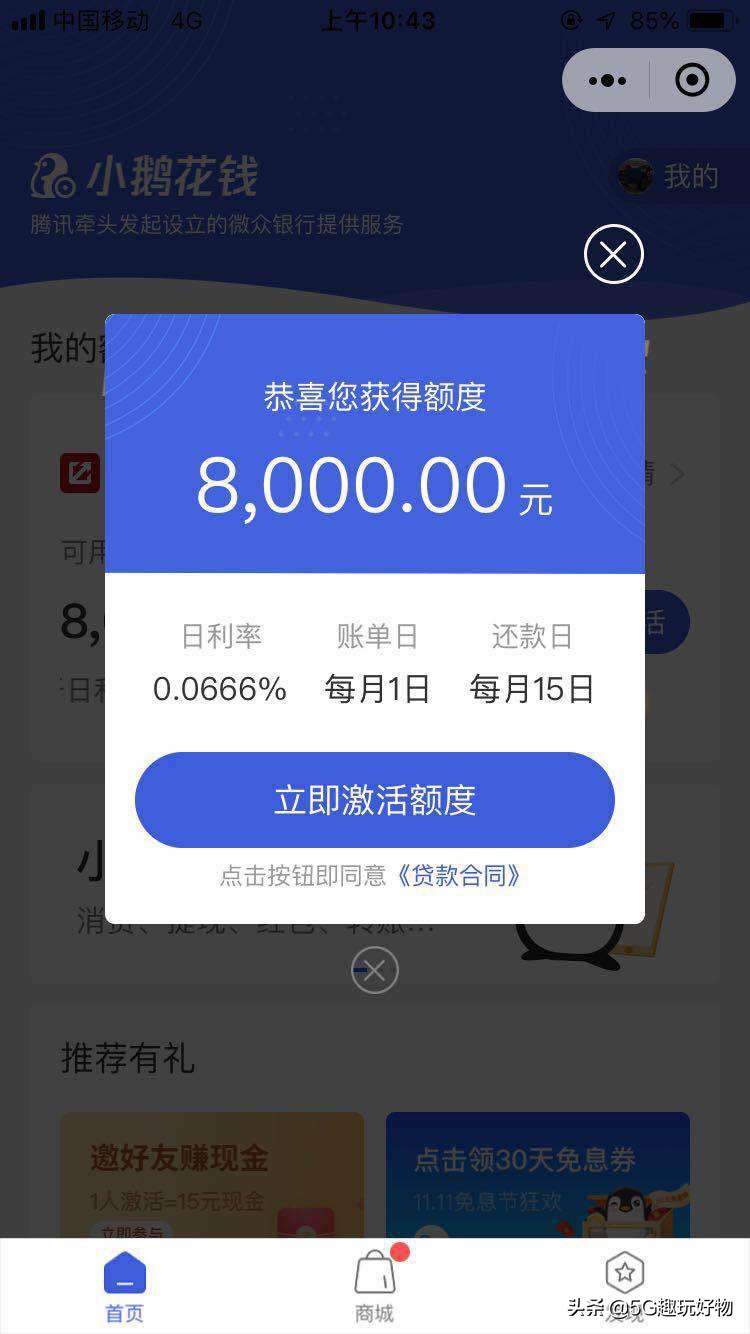Tap the 立即激活额度 activate button
Screen dimensions: 750x1334
coord(374,799)
